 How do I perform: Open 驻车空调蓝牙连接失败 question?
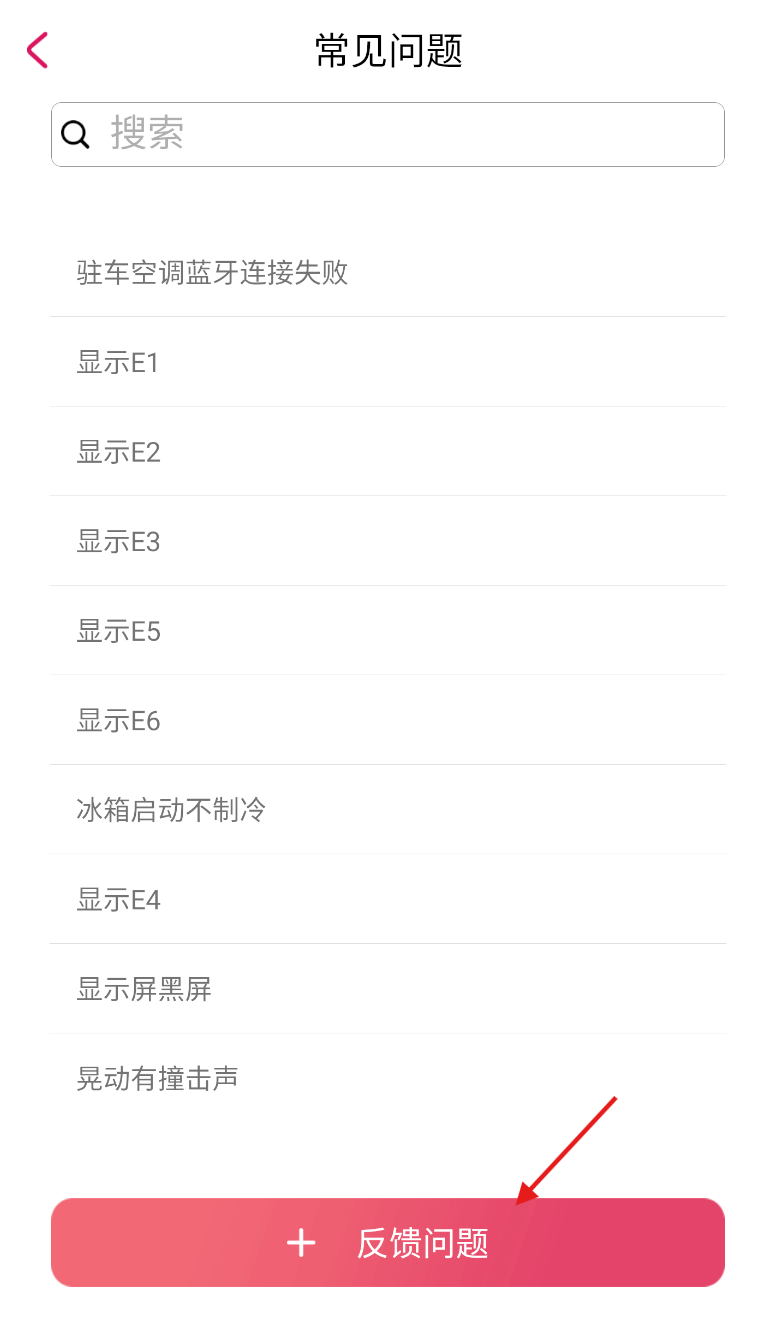tap(388, 272)
